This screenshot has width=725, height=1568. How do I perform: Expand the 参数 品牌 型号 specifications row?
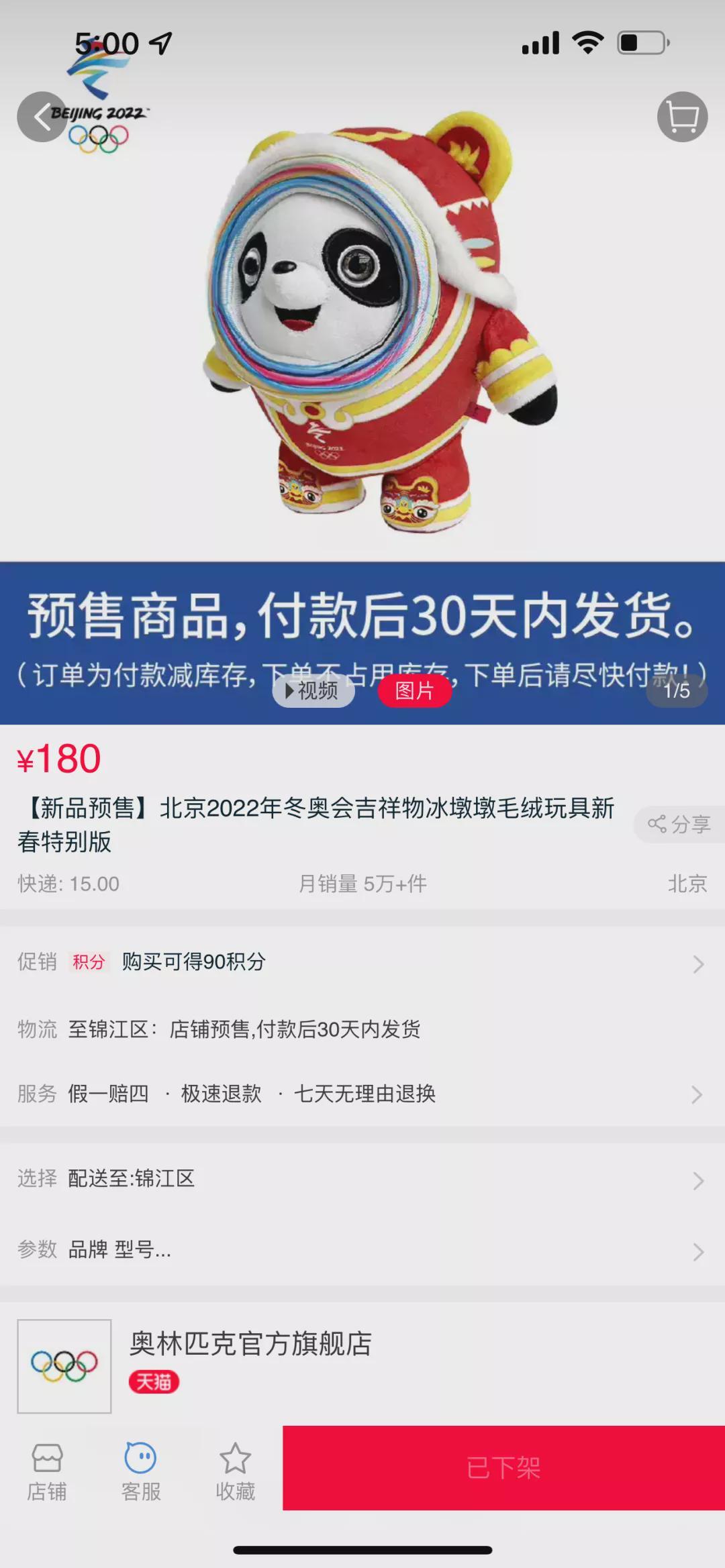362,1249
